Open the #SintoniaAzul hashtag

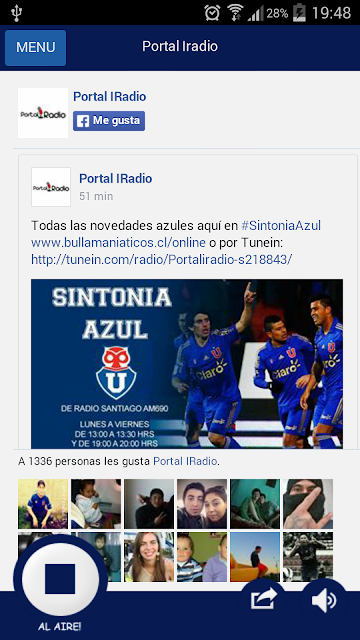click(x=281, y=225)
